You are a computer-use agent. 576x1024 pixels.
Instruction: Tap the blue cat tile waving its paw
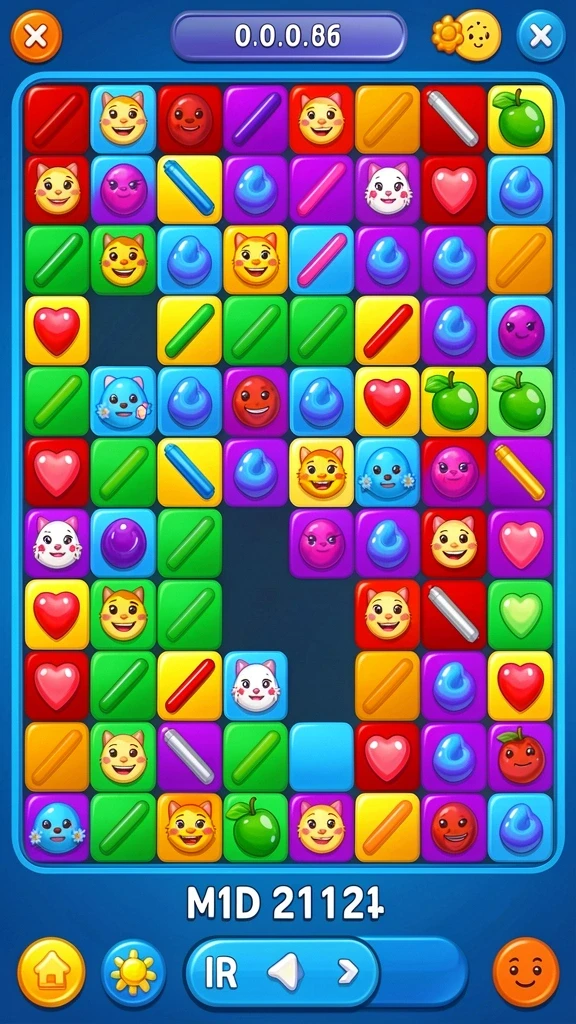123,401
